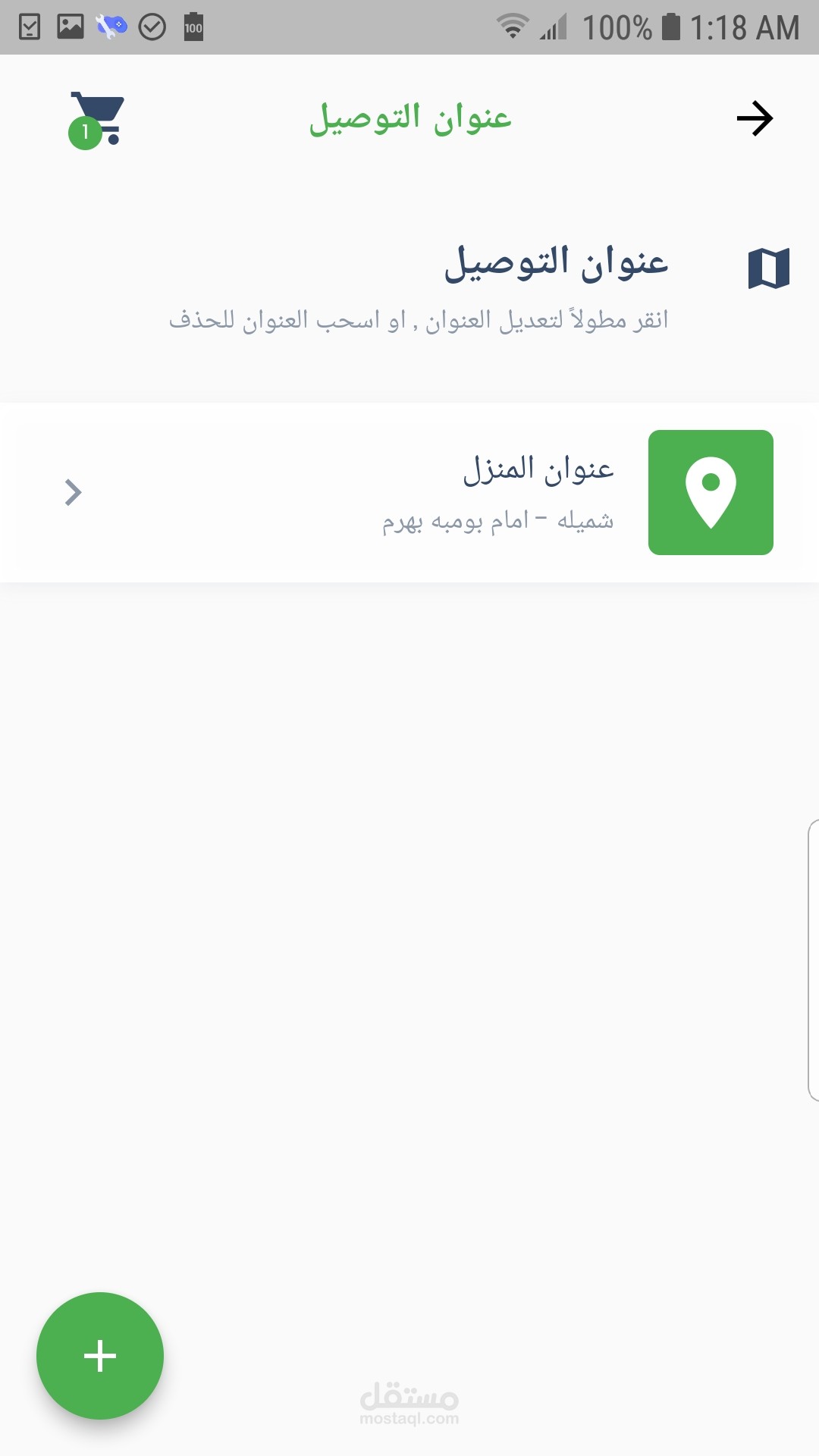Open the عنوان المنزل address row

(x=409, y=492)
